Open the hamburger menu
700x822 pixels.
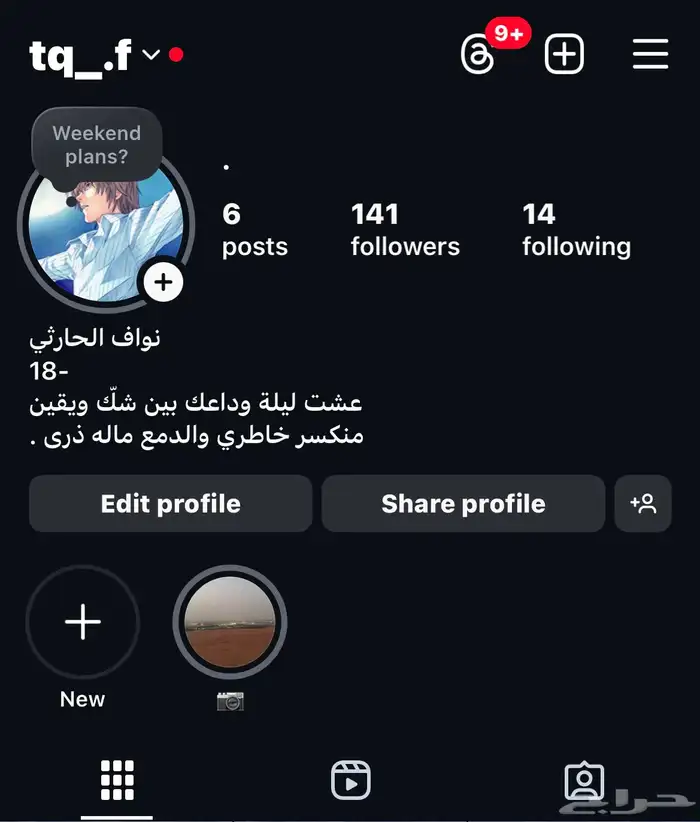pos(650,54)
